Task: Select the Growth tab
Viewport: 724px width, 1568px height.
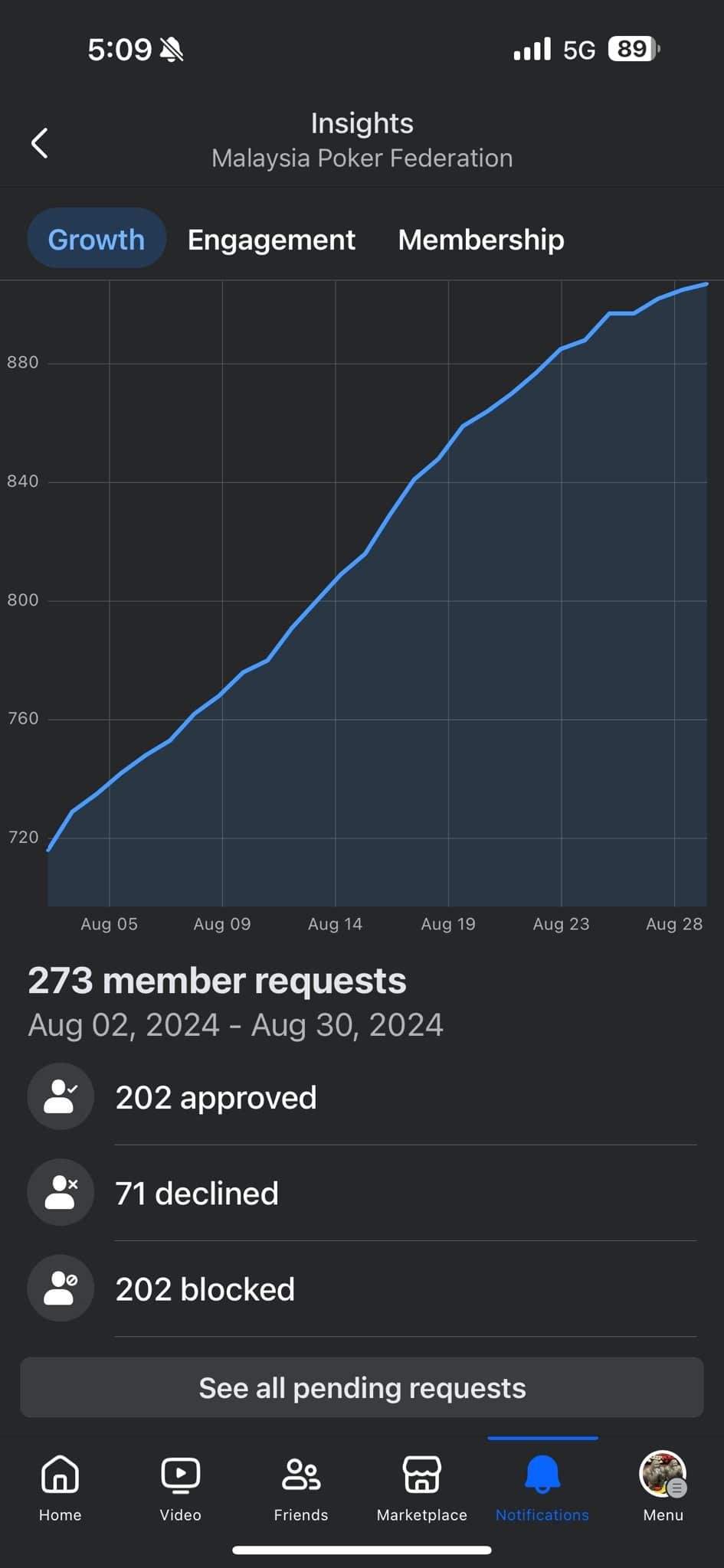Action: pos(97,239)
